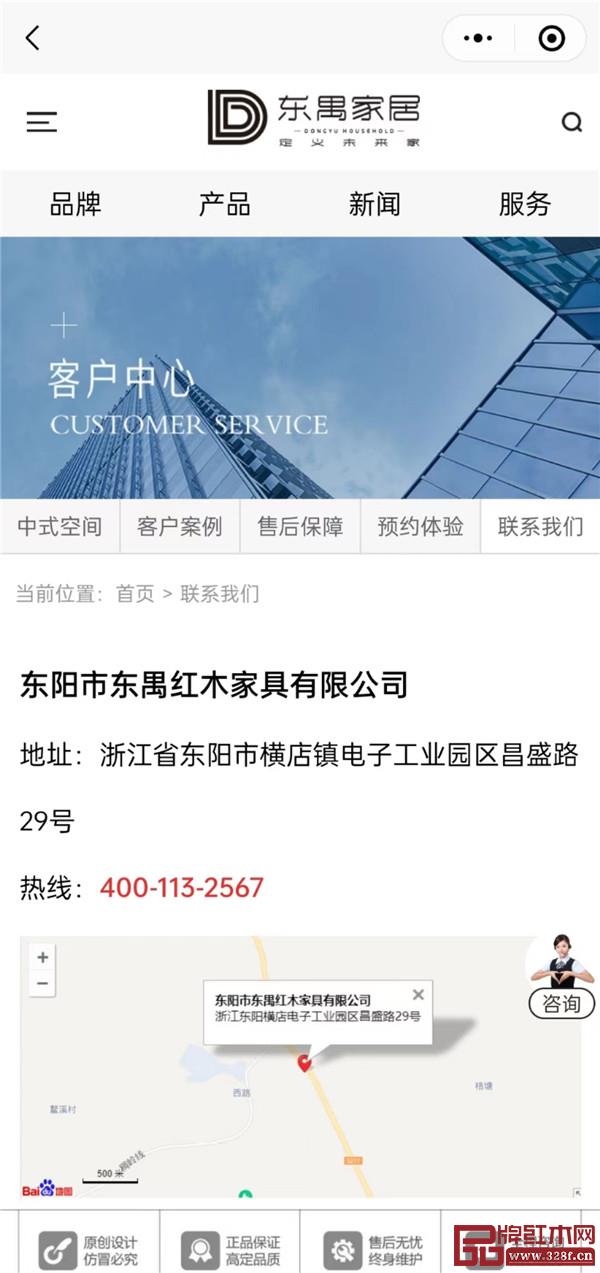
Task: Switch to the 服务 tab
Action: [x=524, y=204]
